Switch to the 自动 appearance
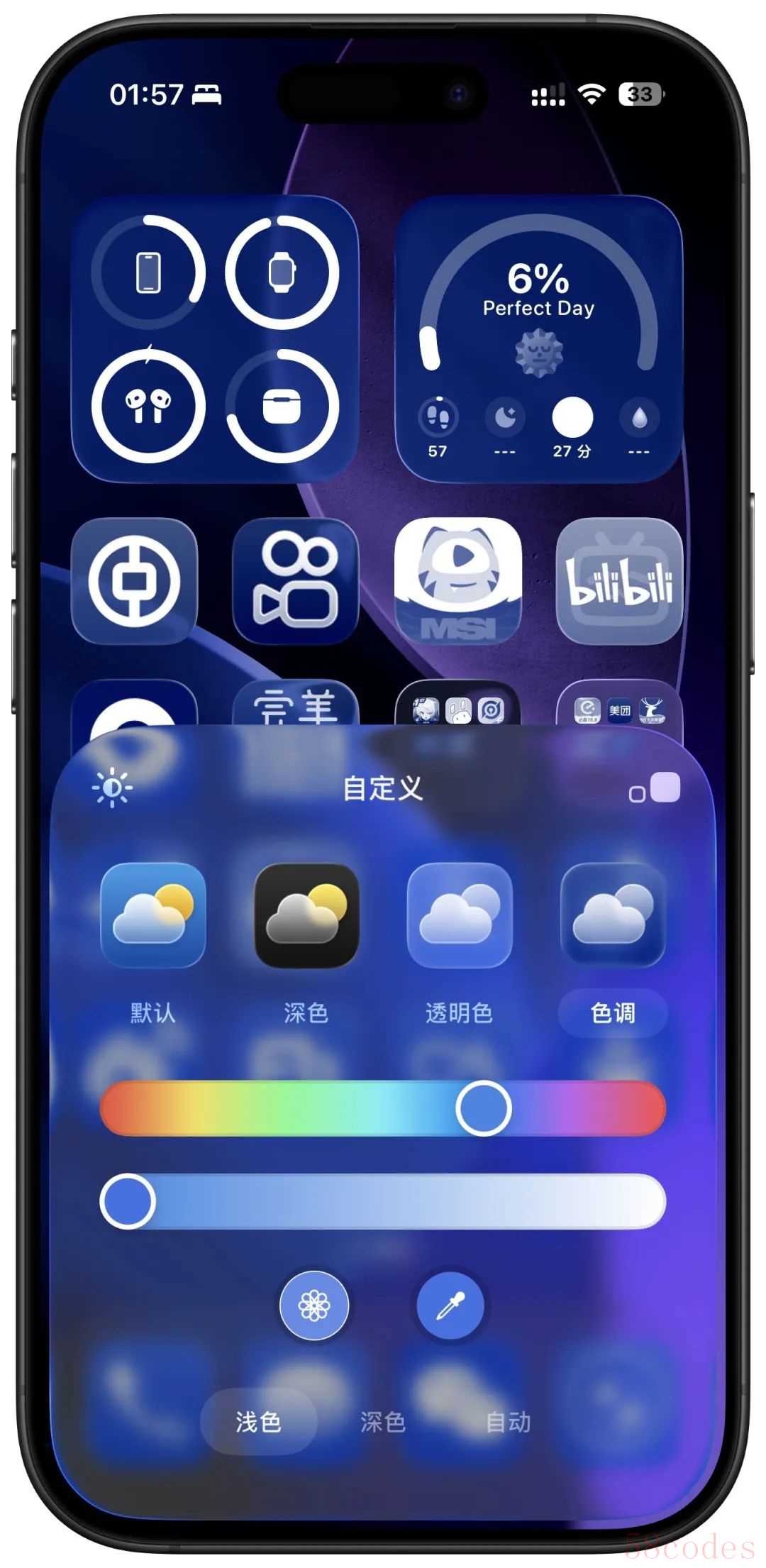The height and width of the screenshot is (1568, 766). pyautogui.click(x=508, y=1422)
